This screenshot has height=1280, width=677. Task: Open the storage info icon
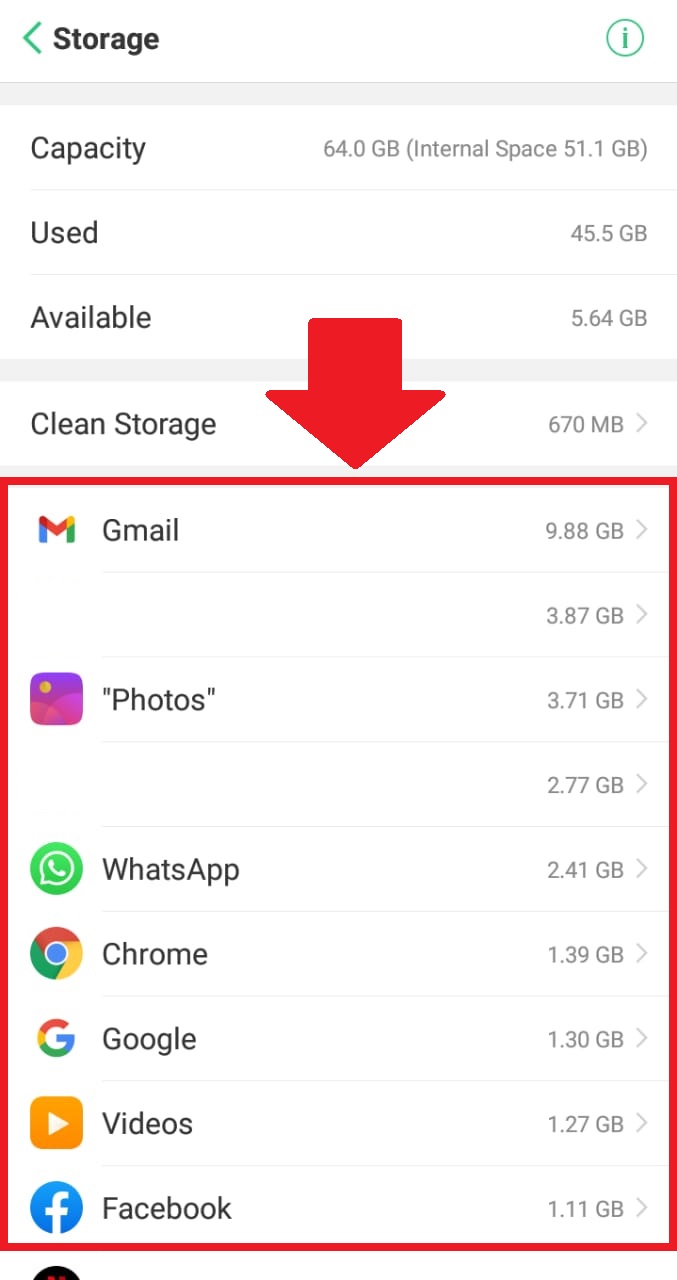(x=625, y=39)
